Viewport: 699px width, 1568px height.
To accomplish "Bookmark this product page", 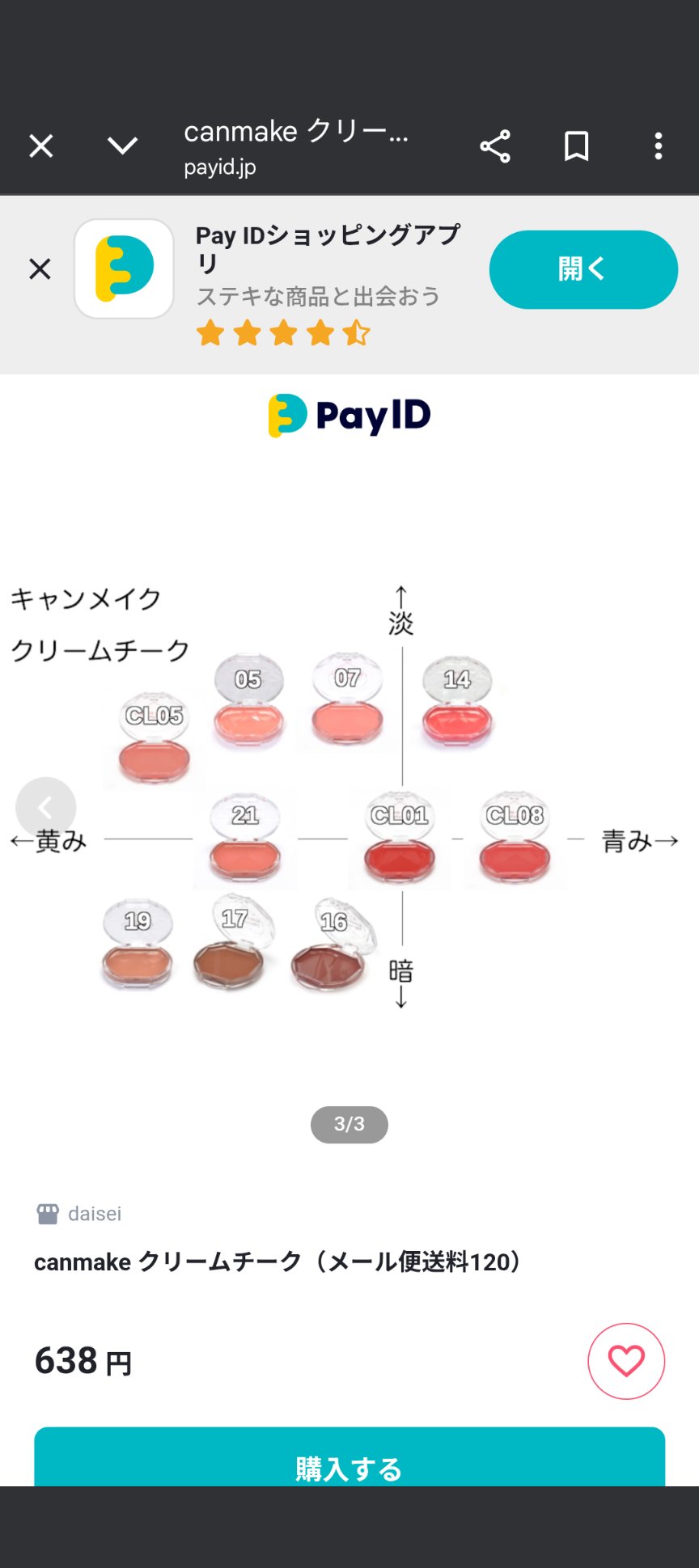I will [576, 146].
